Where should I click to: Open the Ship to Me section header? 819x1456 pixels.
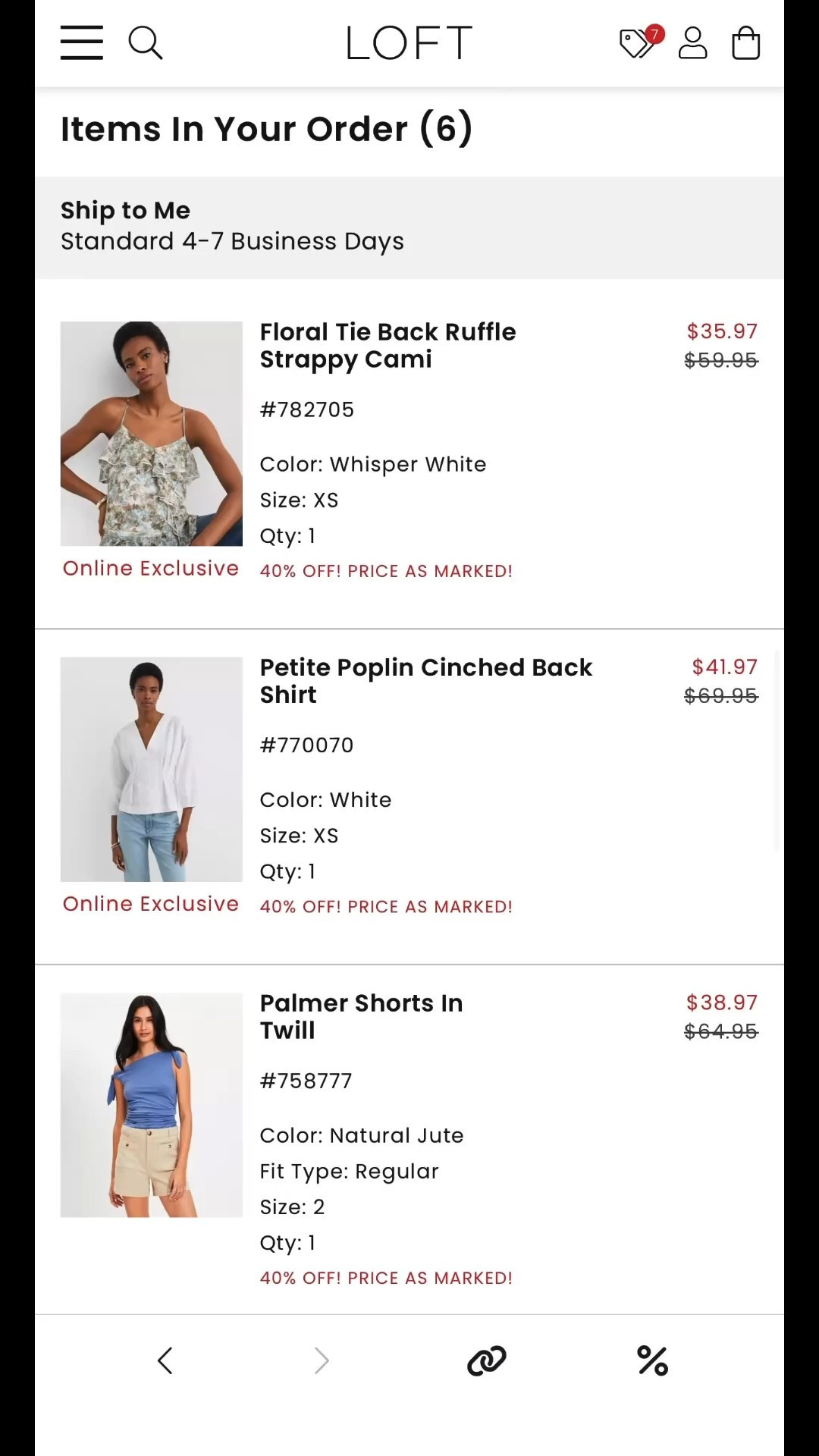point(125,210)
